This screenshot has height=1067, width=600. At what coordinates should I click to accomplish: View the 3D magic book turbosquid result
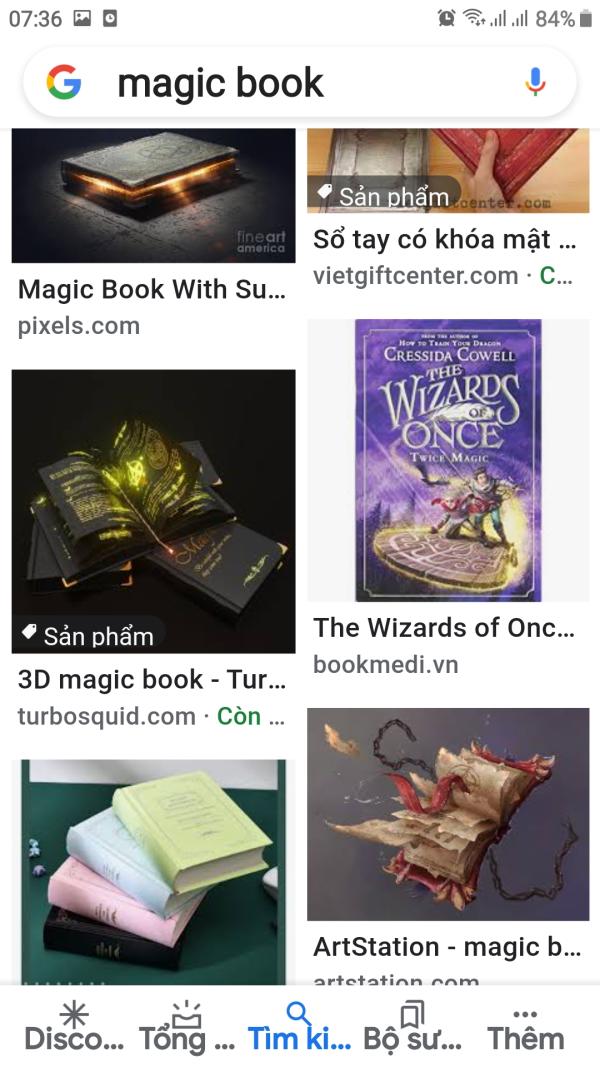click(153, 511)
